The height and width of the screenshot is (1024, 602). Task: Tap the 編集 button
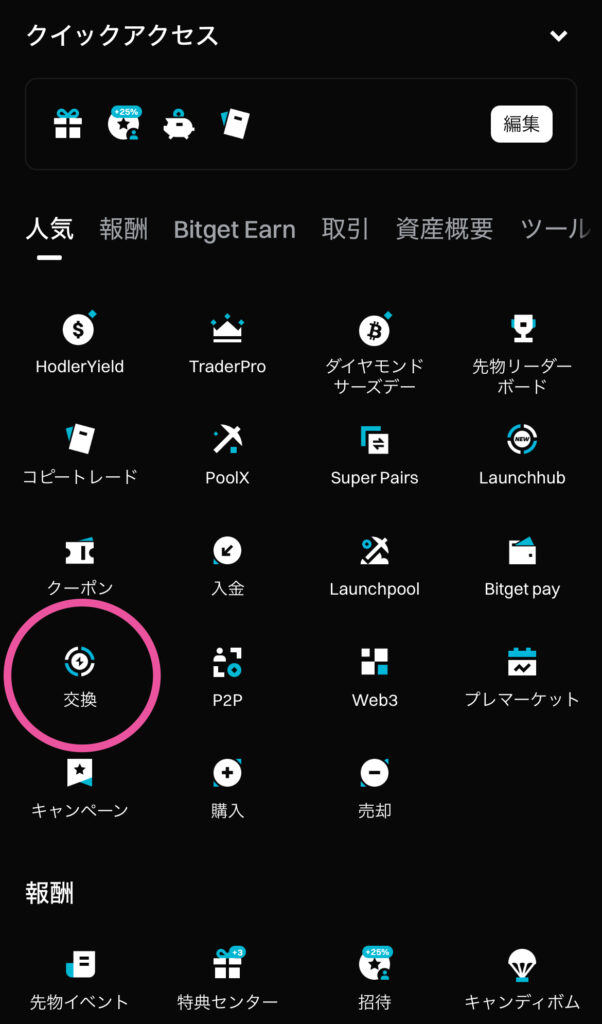(521, 124)
